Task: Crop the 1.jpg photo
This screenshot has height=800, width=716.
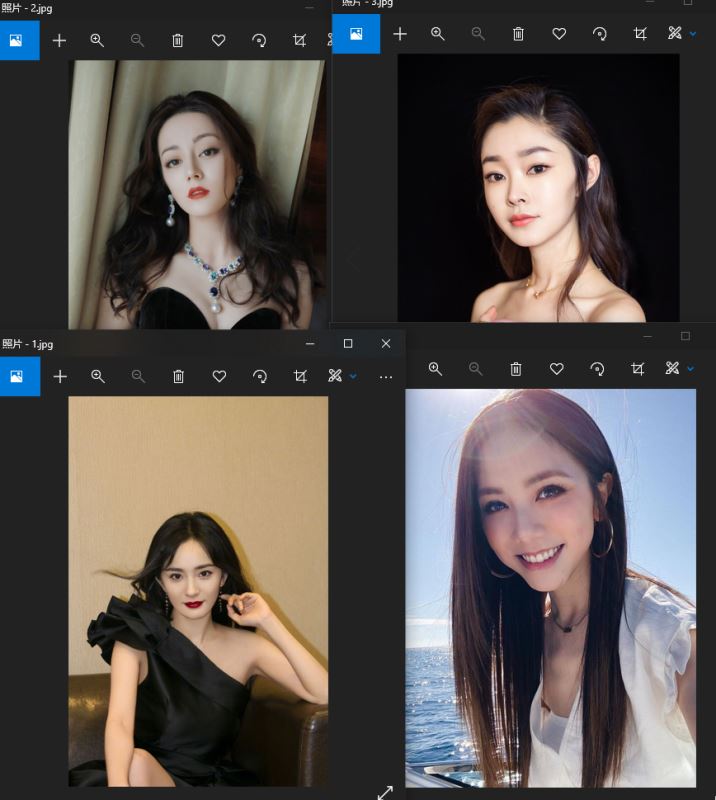Action: 300,377
